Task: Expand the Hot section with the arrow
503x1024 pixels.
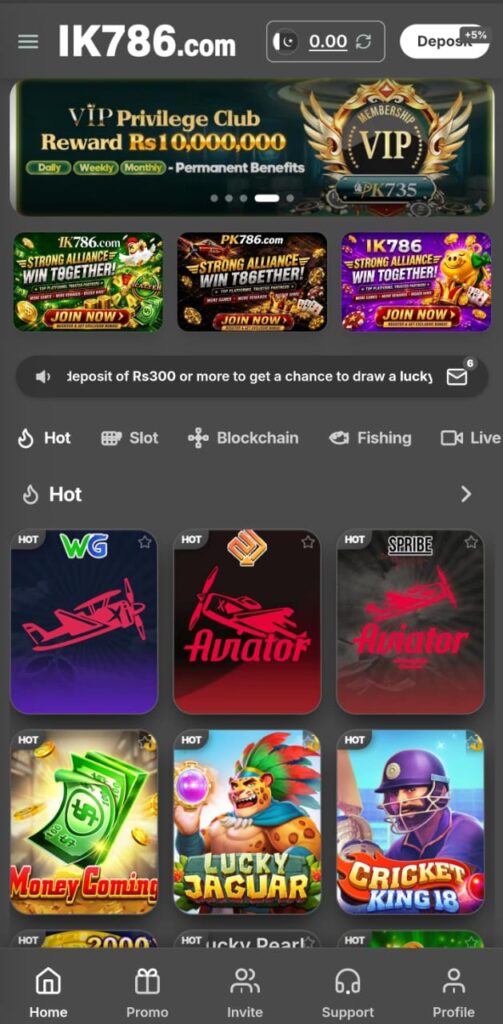Action: pyautogui.click(x=466, y=494)
